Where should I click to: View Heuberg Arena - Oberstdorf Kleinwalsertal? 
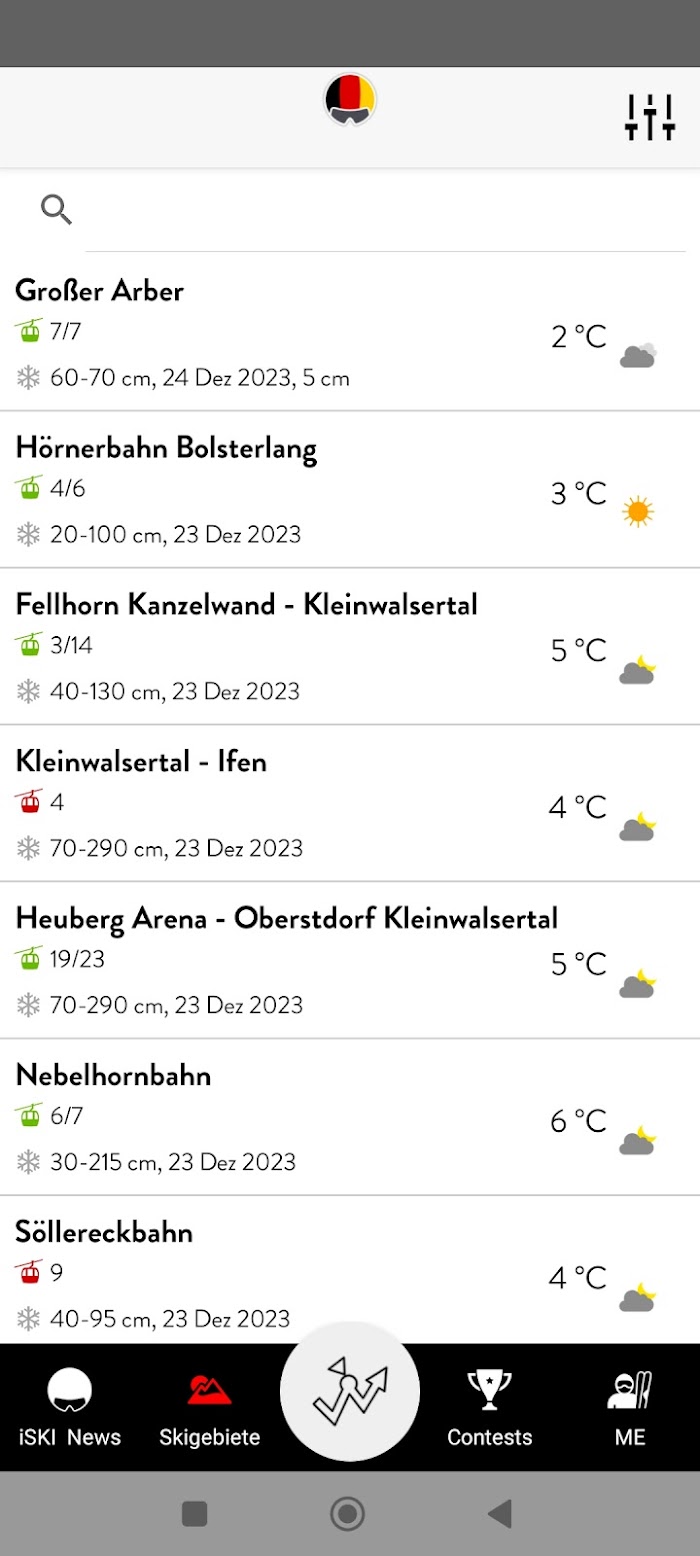pyautogui.click(x=350, y=961)
